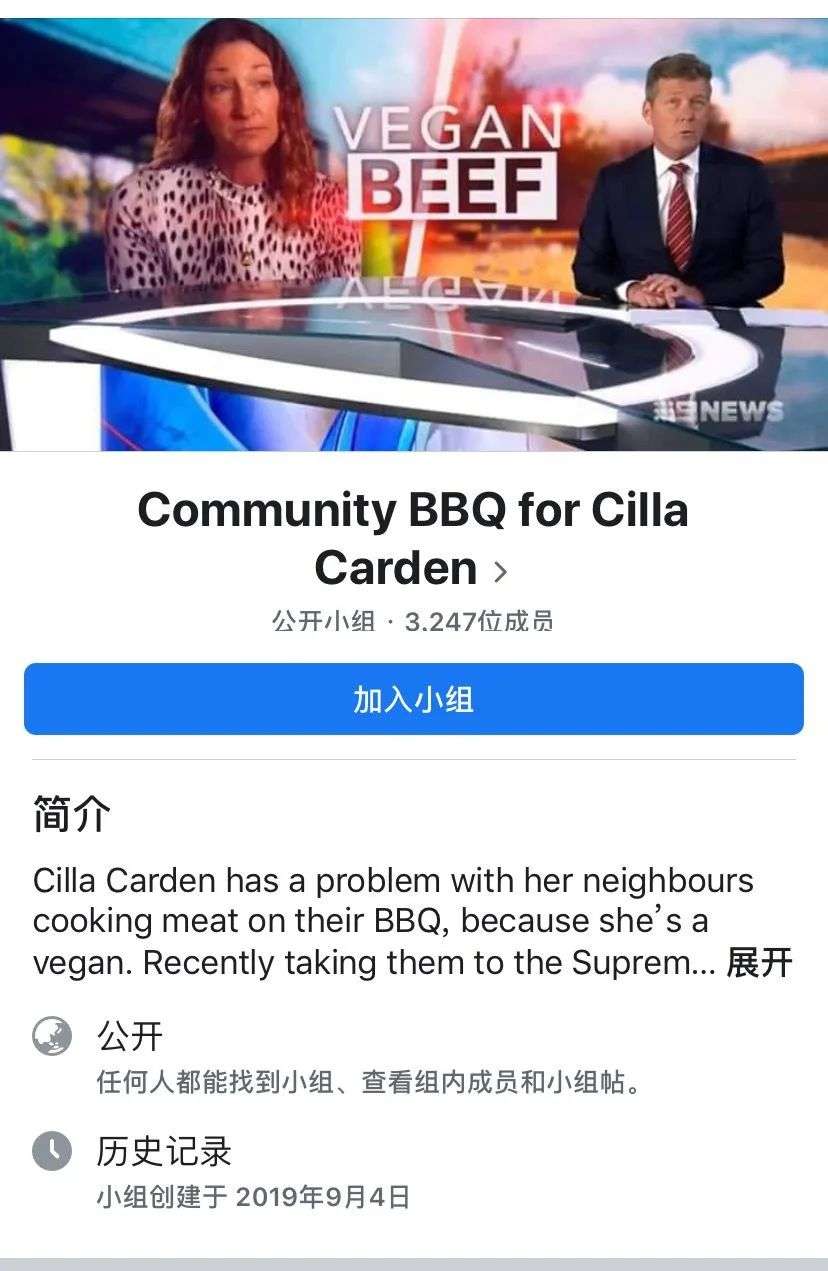Tap the blue 加入小组 join group button

413,699
